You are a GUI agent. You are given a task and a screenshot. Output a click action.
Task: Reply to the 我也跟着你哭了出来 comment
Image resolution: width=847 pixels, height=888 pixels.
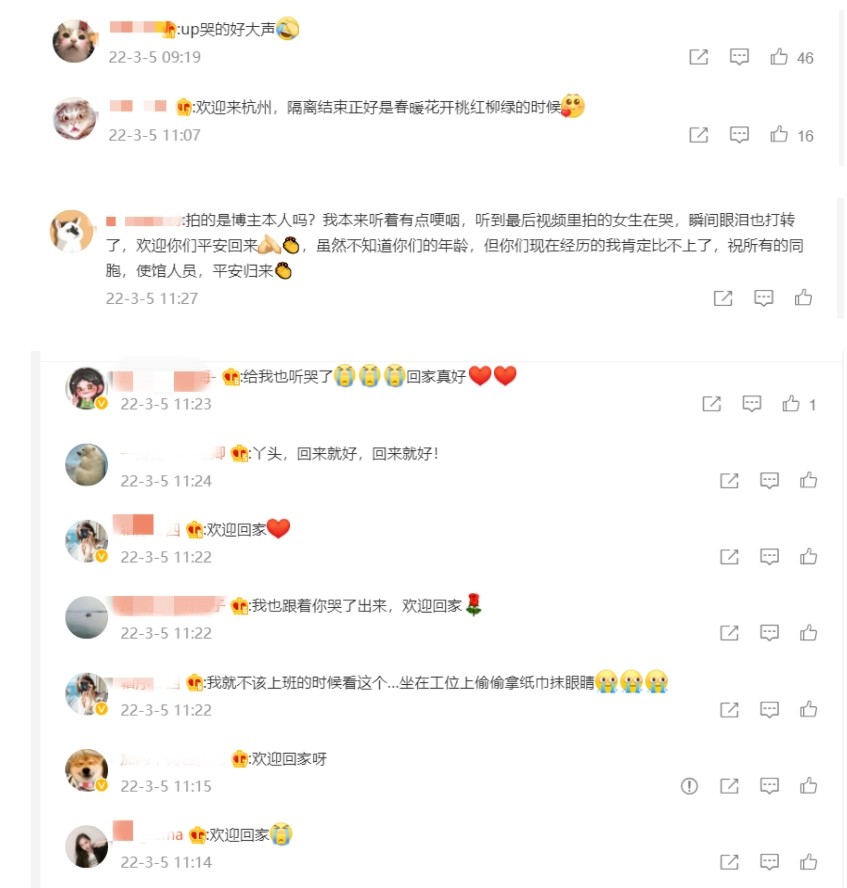point(769,632)
